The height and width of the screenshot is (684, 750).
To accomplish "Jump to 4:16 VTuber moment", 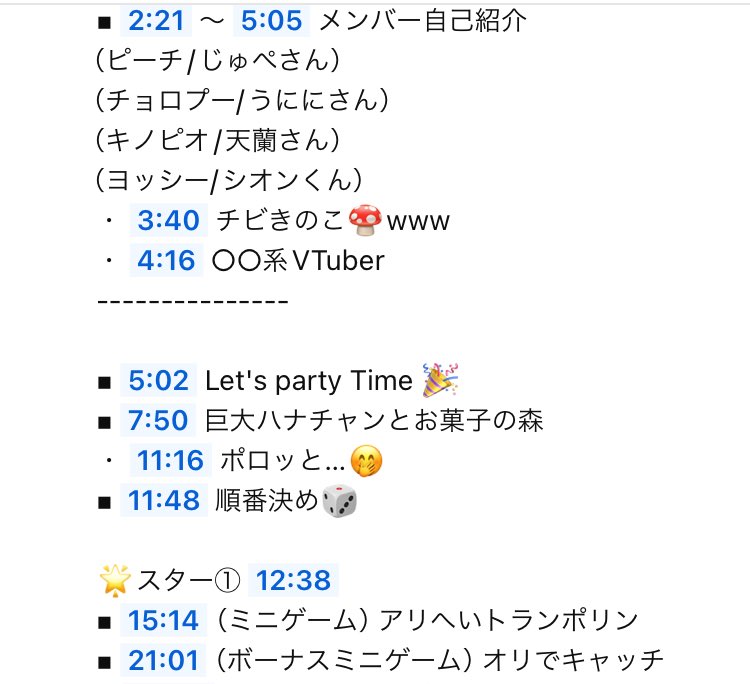I will click(x=167, y=261).
